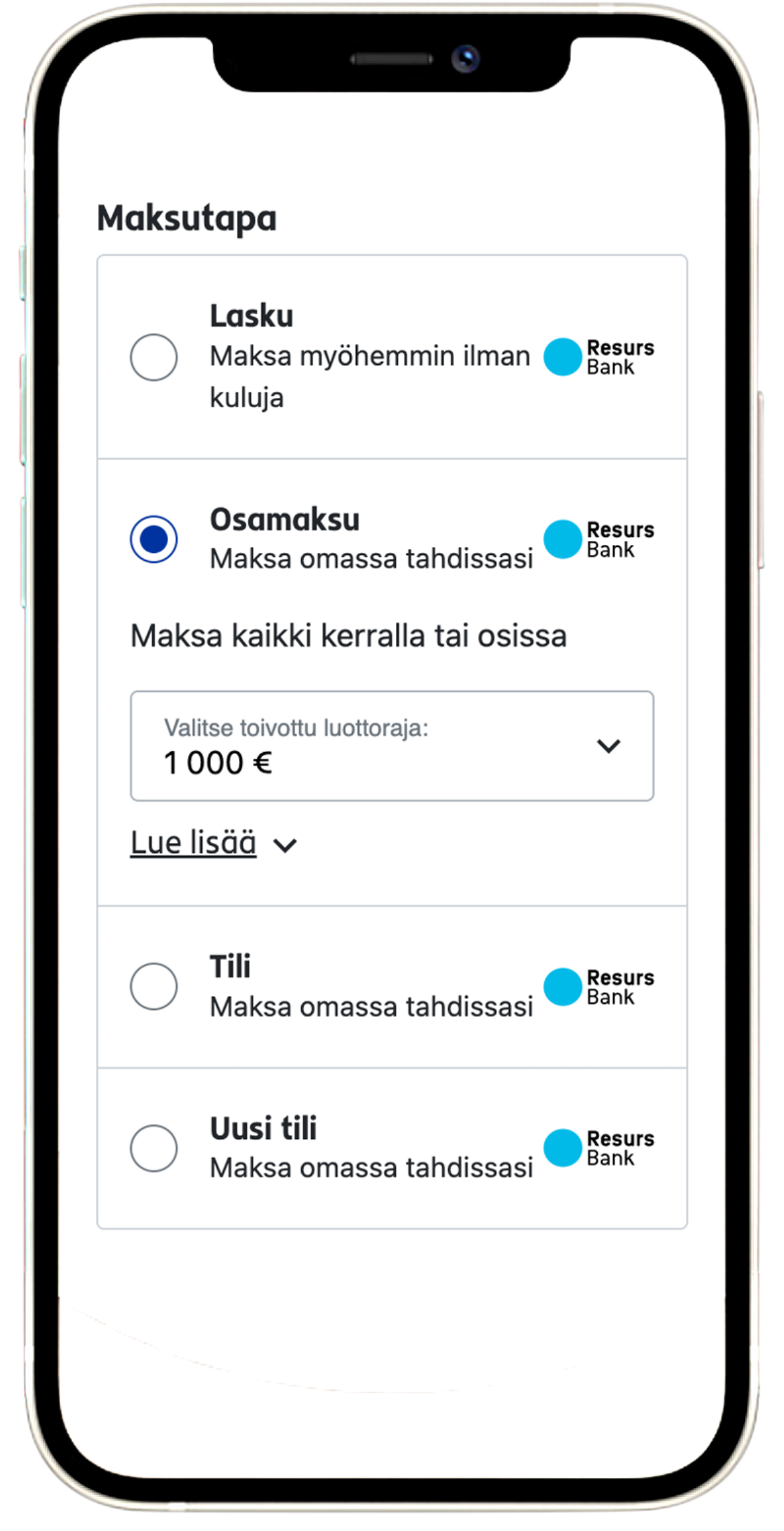Expand the Lue lisää link

point(194,843)
